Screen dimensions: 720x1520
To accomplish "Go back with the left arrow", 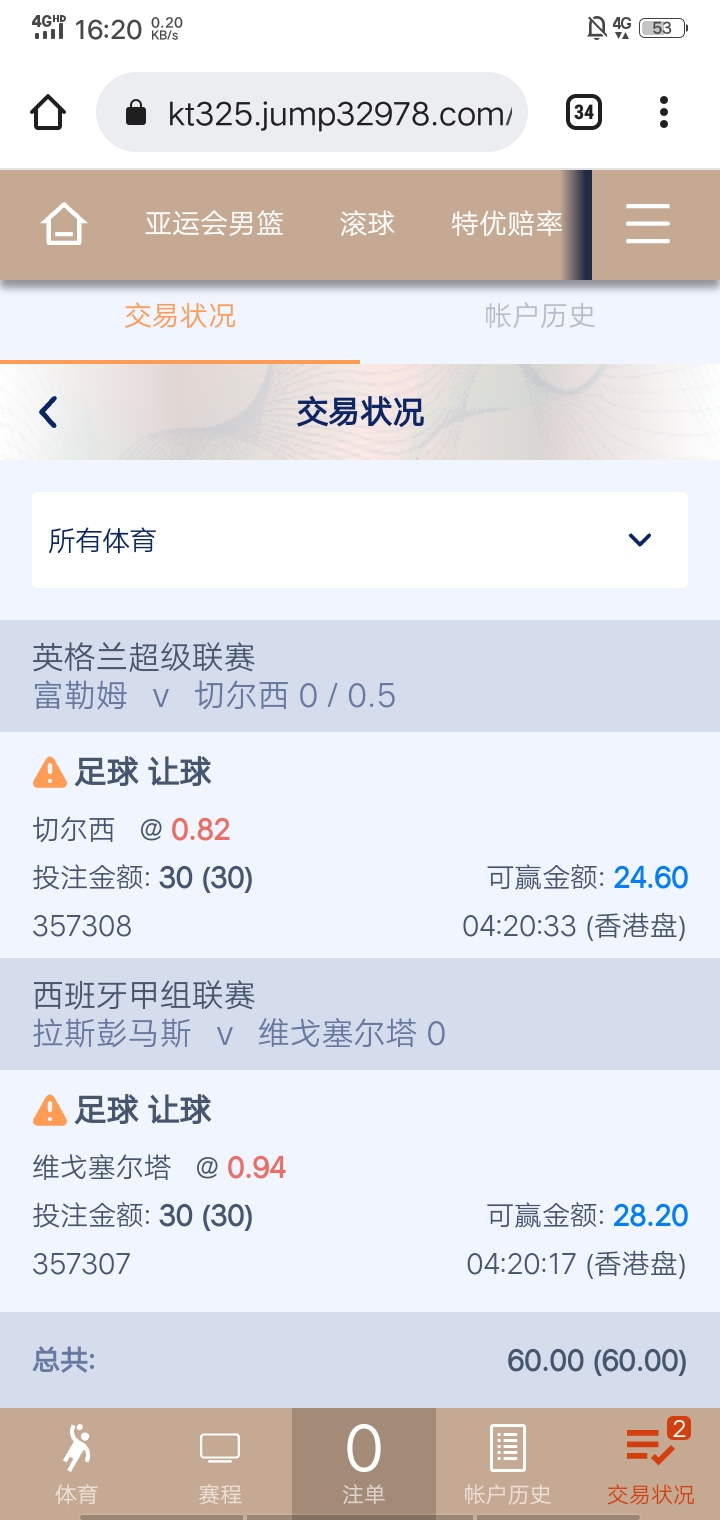I will 48,412.
